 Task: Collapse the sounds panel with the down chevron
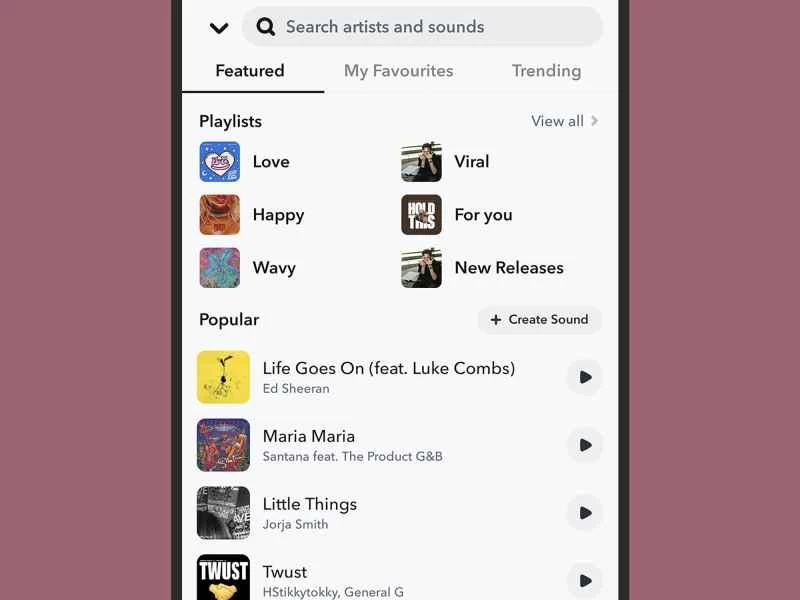(x=219, y=28)
